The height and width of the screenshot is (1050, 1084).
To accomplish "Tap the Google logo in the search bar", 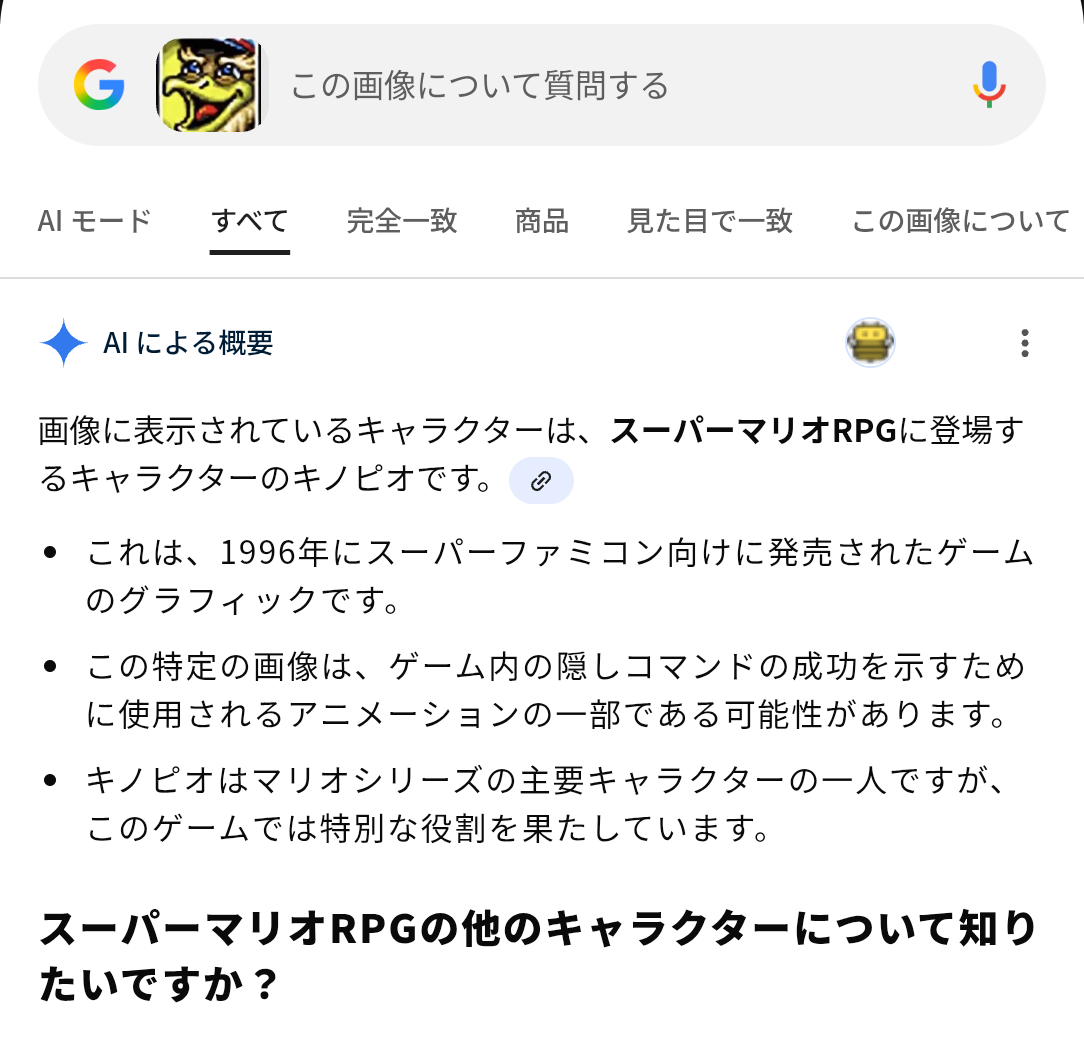I will pyautogui.click(x=99, y=85).
